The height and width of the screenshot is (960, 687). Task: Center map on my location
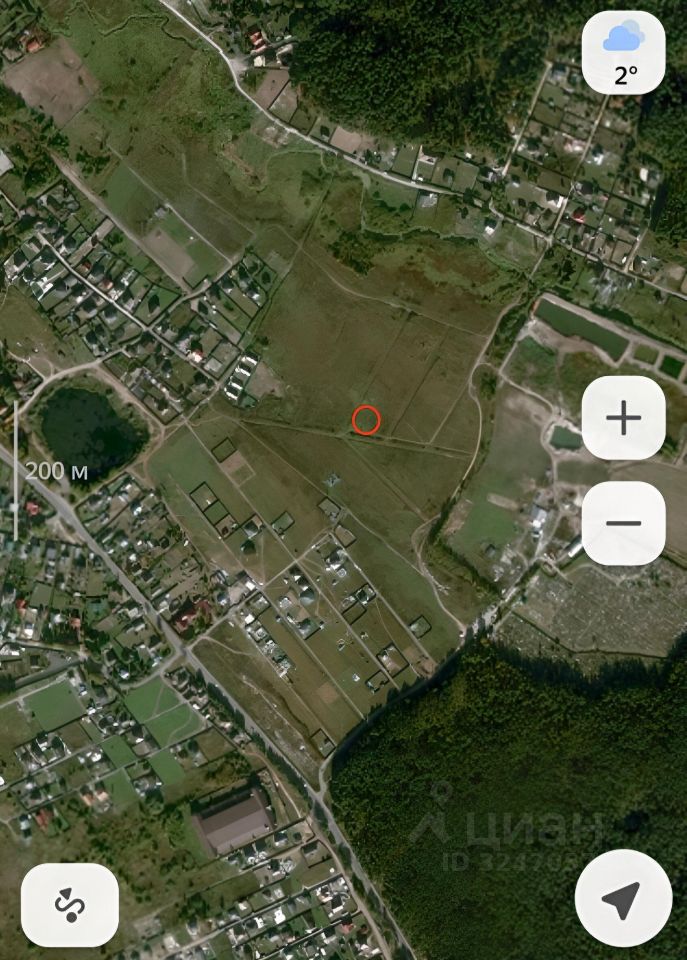(x=622, y=899)
